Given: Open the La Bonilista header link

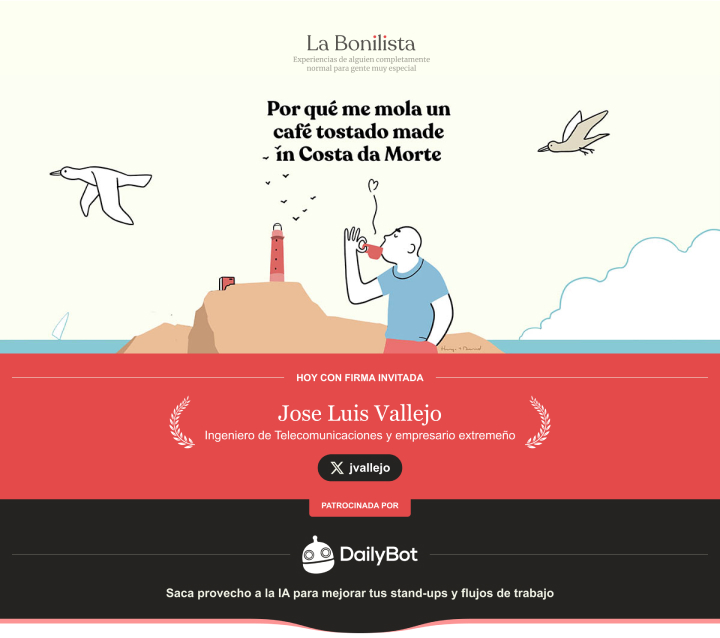Looking at the screenshot, I should (x=360, y=43).
